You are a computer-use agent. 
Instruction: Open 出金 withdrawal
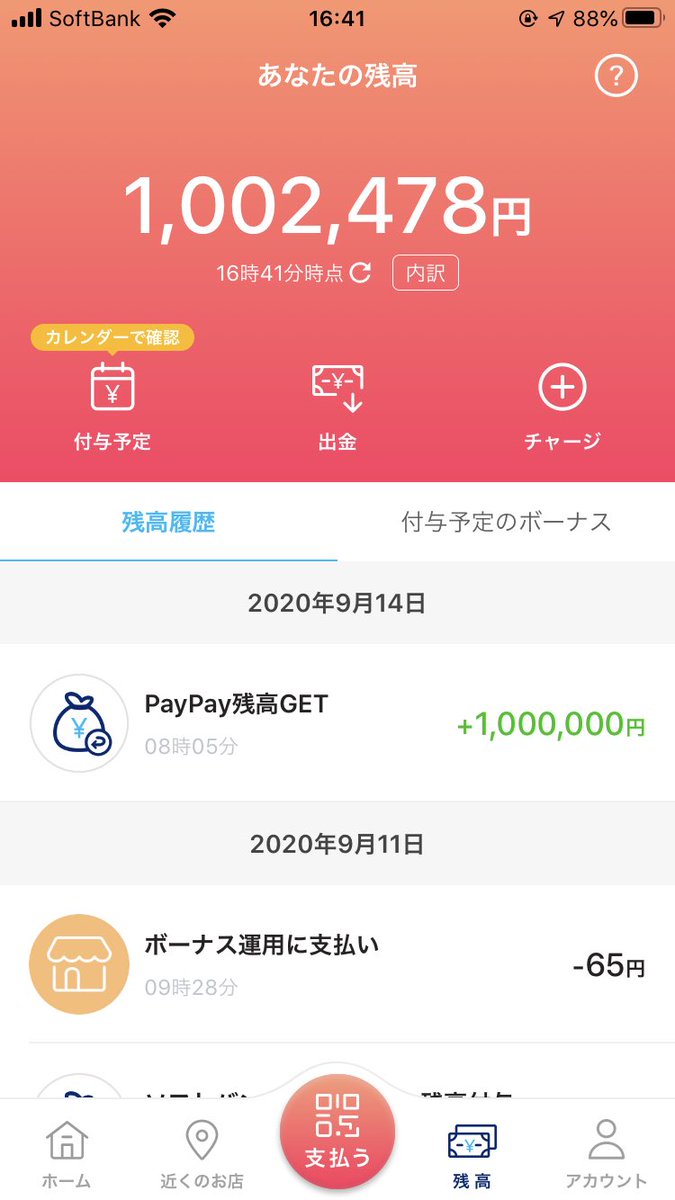point(337,409)
